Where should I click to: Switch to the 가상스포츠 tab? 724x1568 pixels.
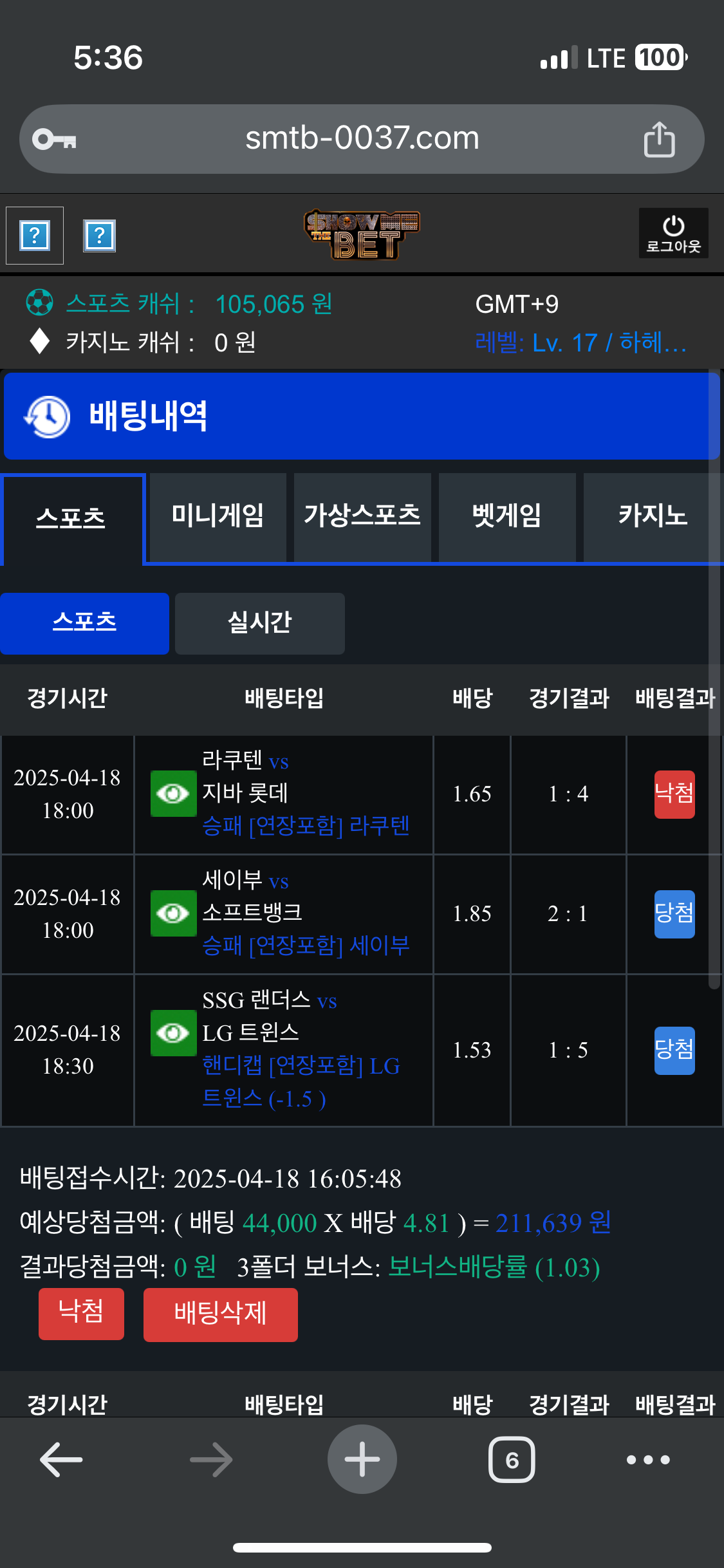tap(362, 517)
